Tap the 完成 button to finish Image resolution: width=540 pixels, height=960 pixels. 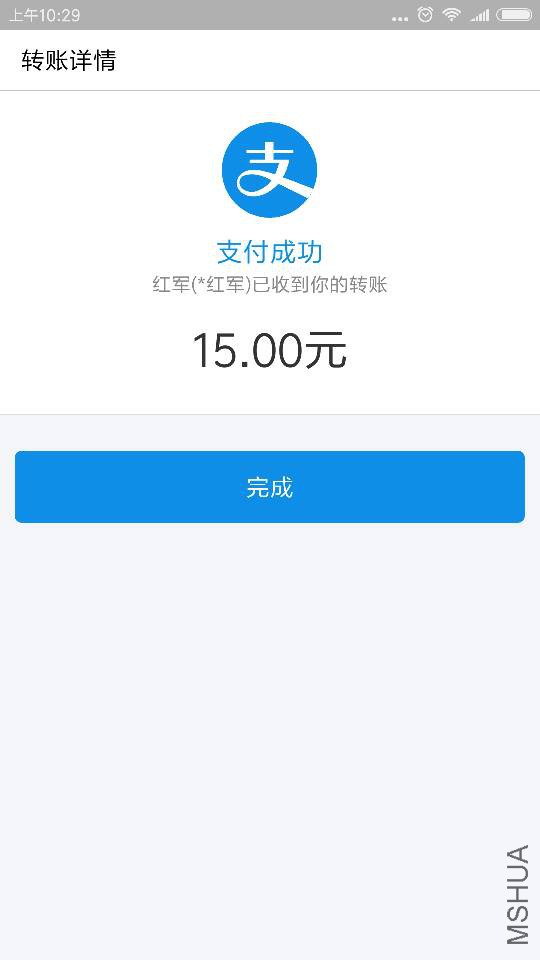[x=269, y=487]
